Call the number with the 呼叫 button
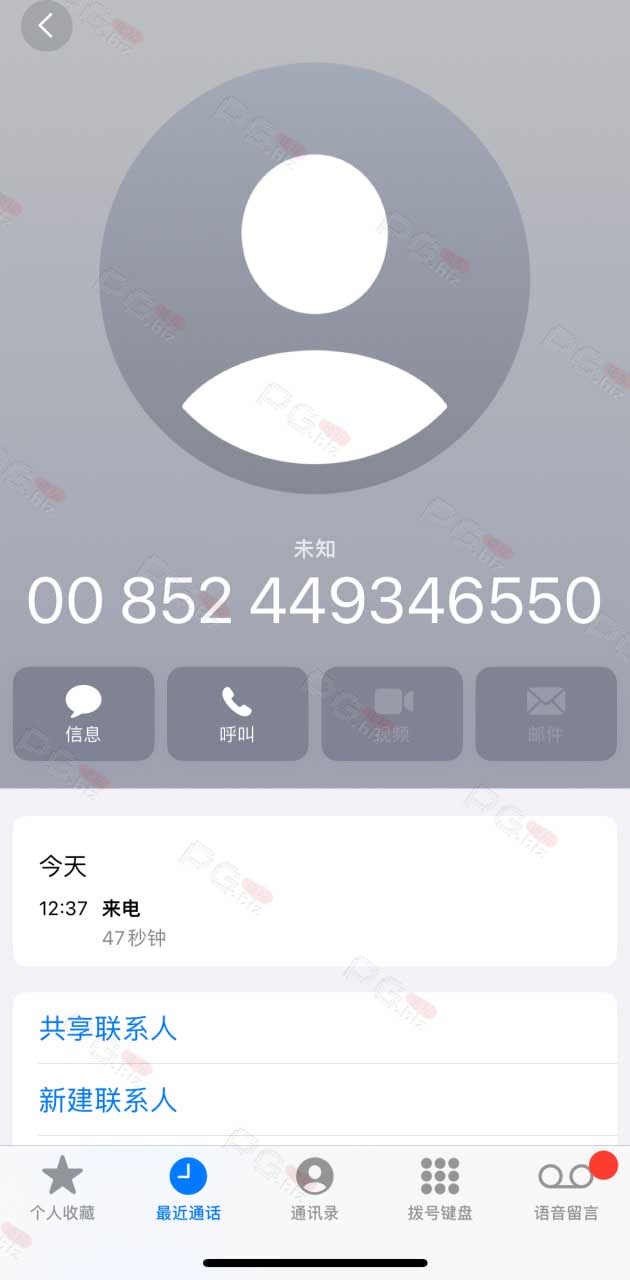630x1280 pixels. pos(237,714)
